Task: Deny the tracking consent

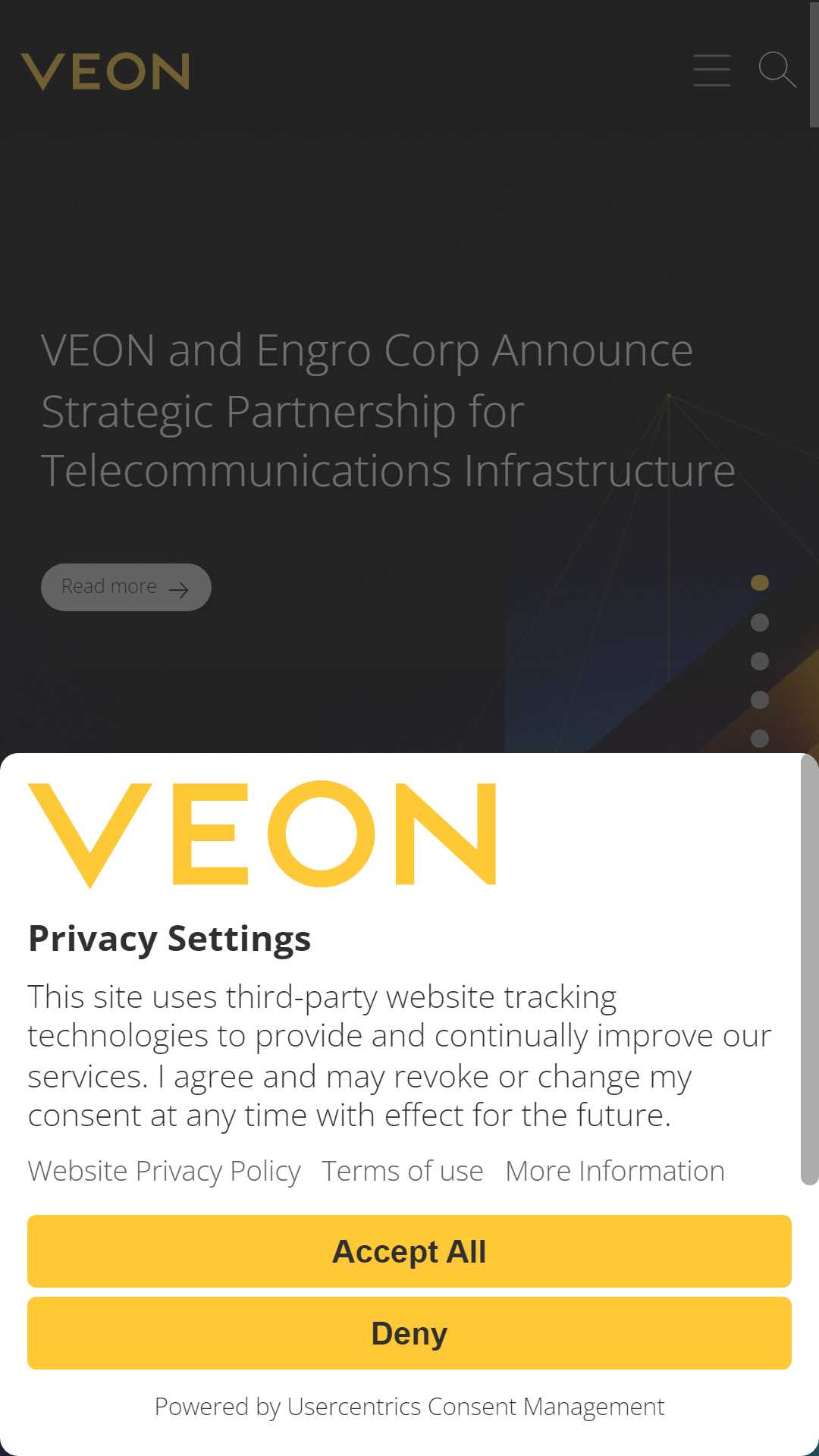Action: point(409,1333)
